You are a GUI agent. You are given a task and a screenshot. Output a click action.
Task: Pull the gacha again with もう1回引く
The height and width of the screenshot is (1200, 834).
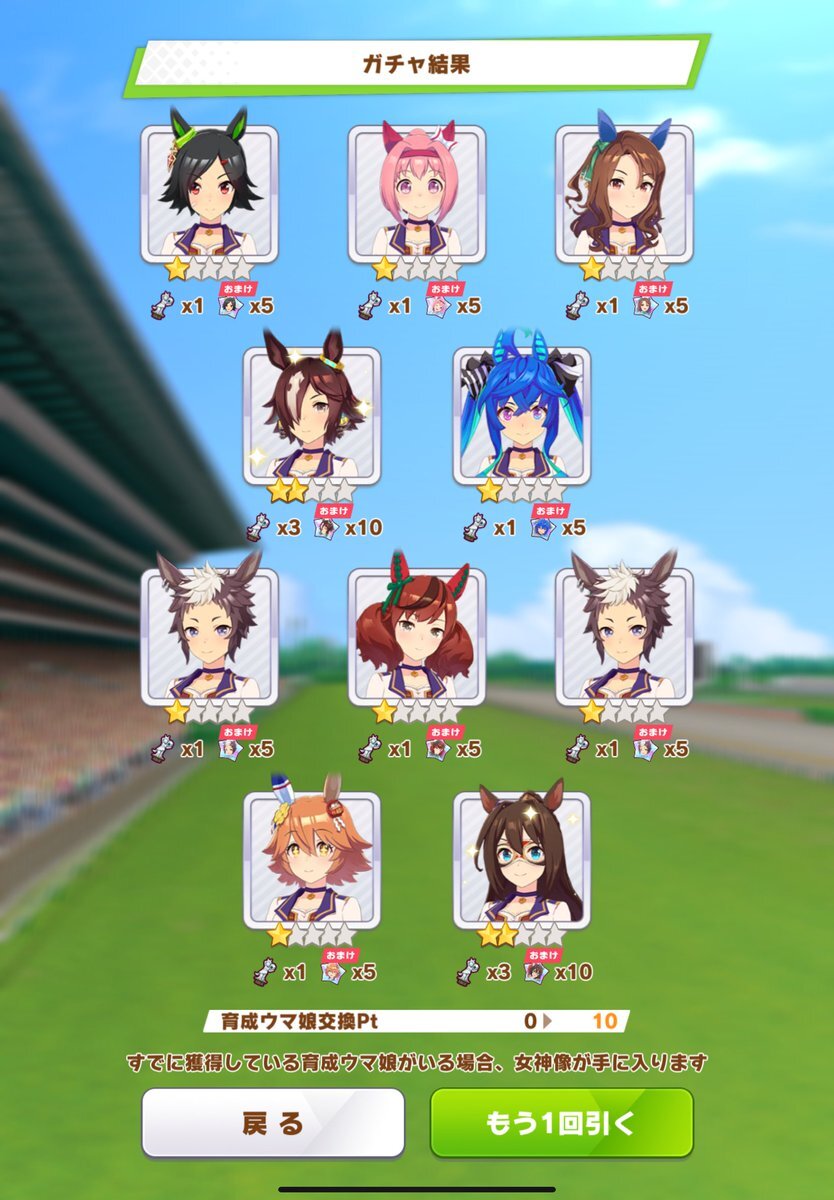pos(561,1123)
